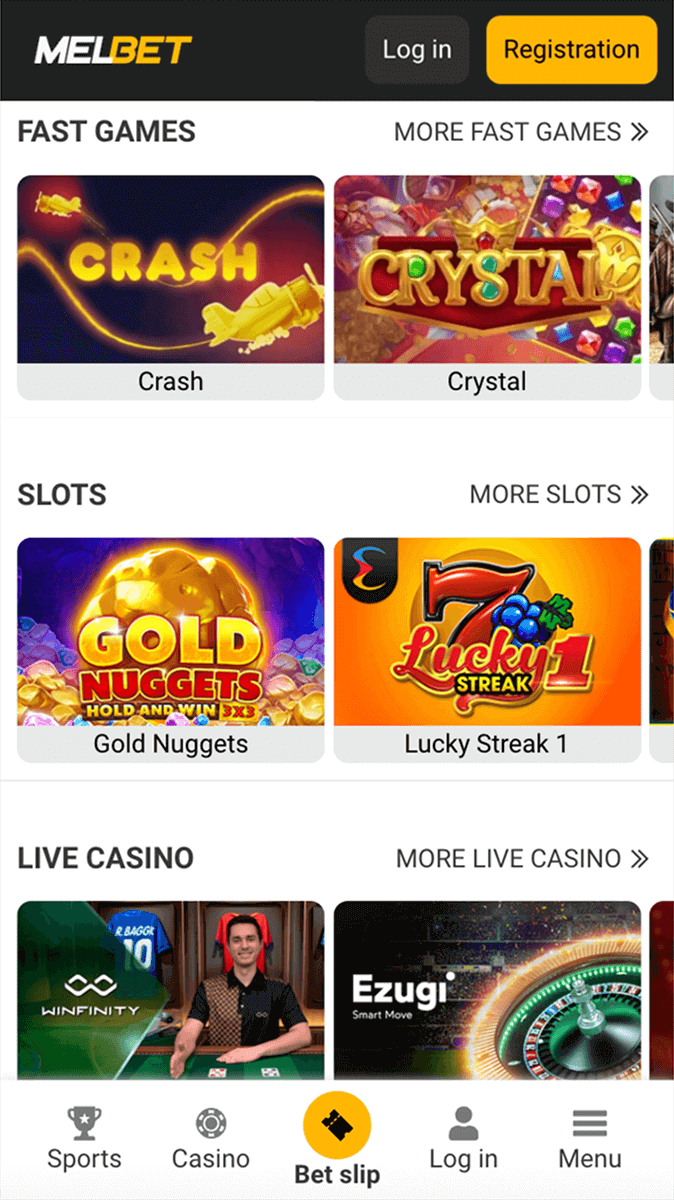Open the Menu from the bottom bar

(590, 1140)
